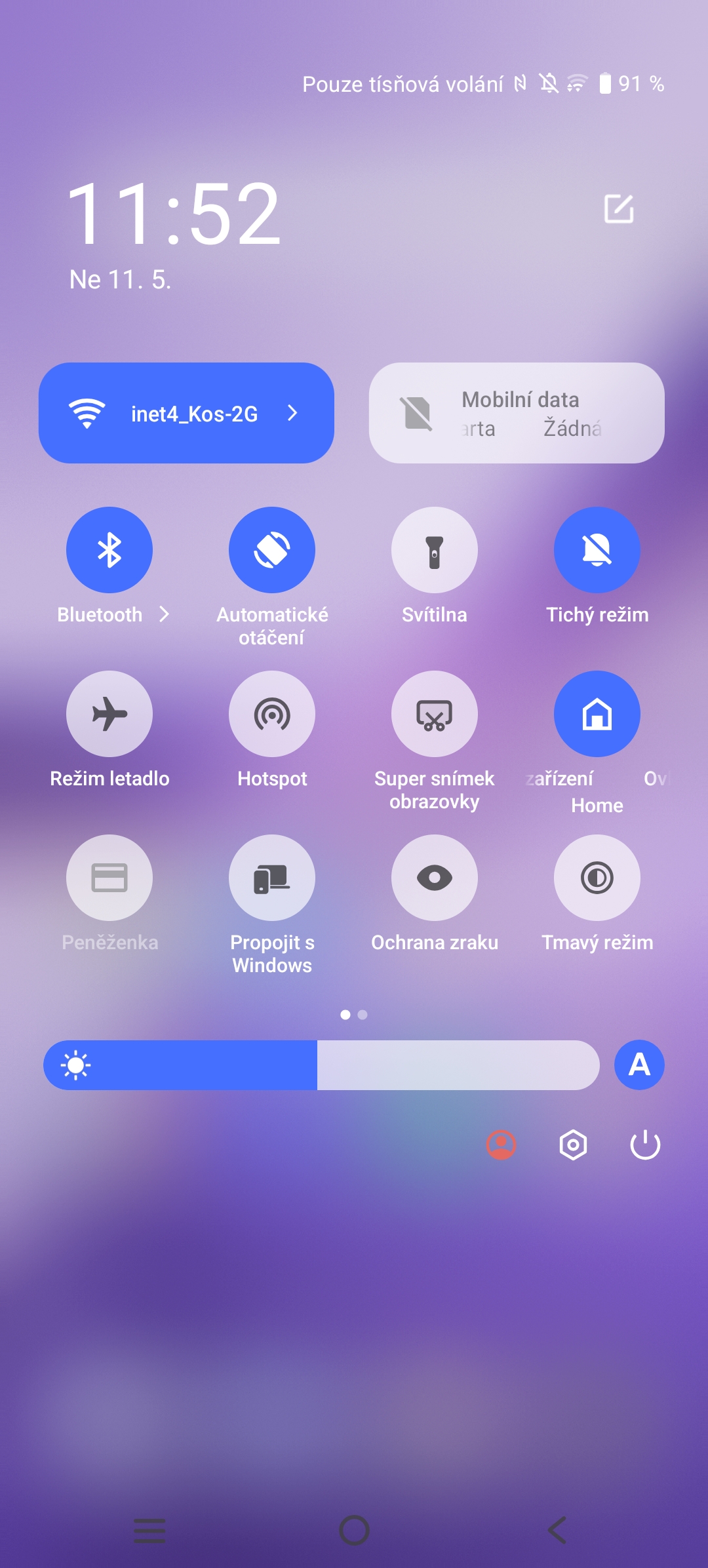708x1568 pixels.
Task: Edit the quick settings tiles
Action: click(x=618, y=209)
